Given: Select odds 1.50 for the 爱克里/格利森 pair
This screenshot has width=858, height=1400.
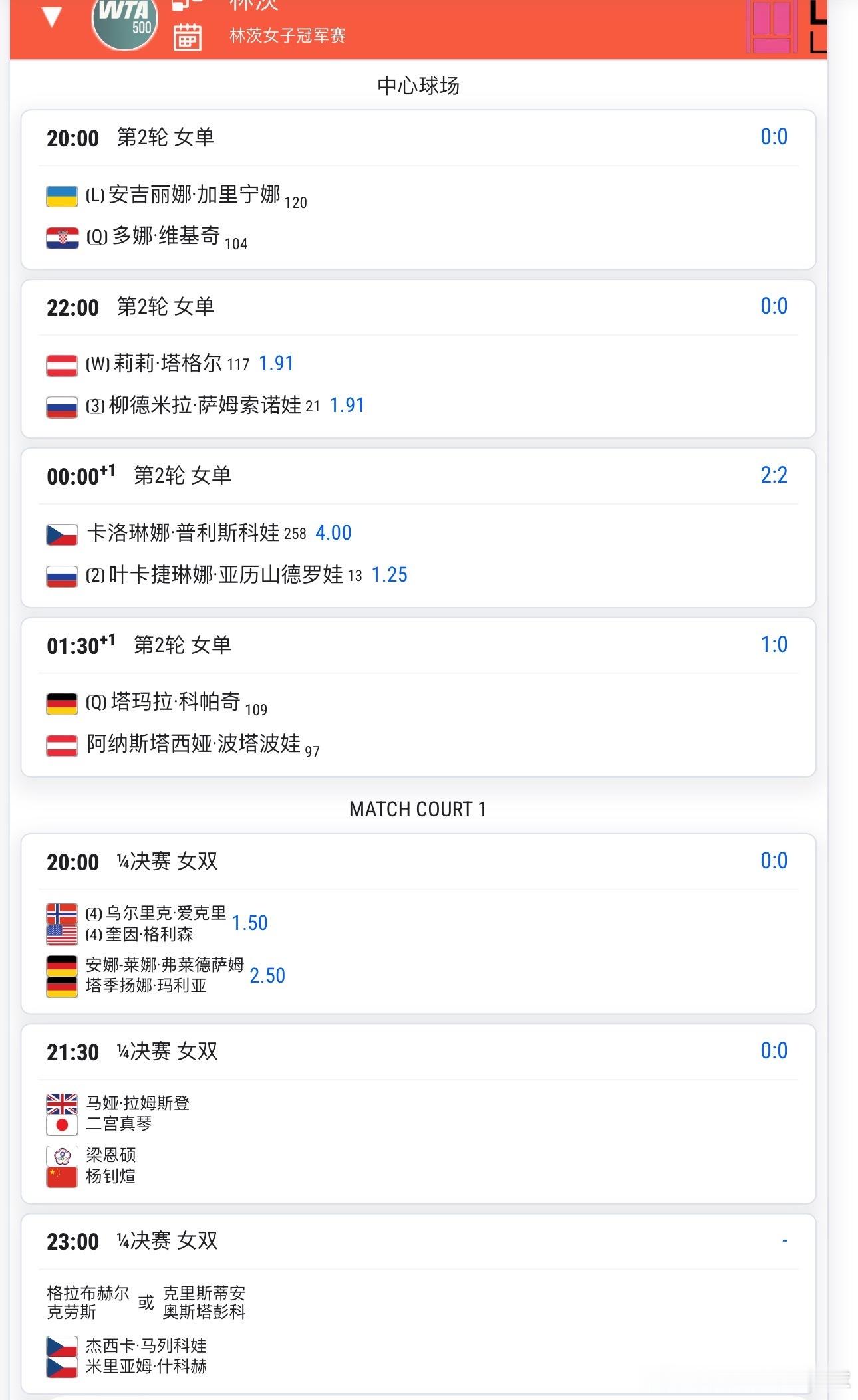Looking at the screenshot, I should point(249,923).
